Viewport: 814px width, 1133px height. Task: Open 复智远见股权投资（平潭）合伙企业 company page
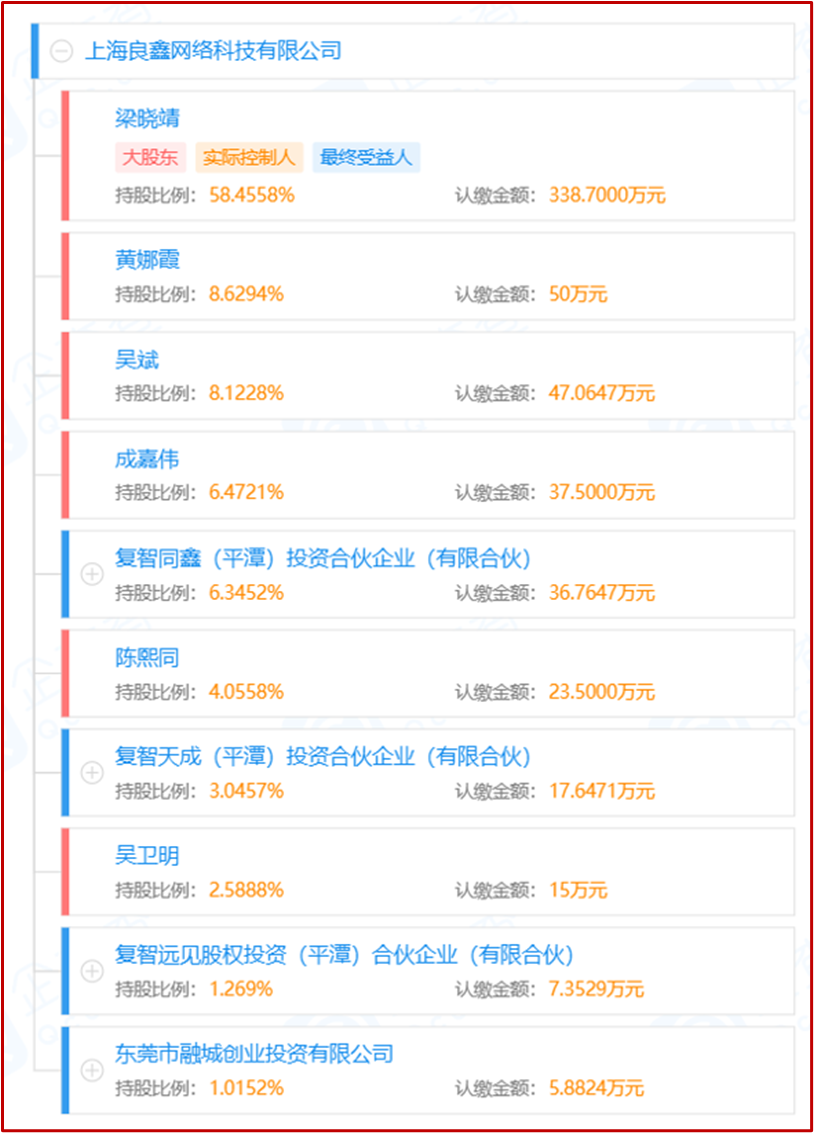344,954
